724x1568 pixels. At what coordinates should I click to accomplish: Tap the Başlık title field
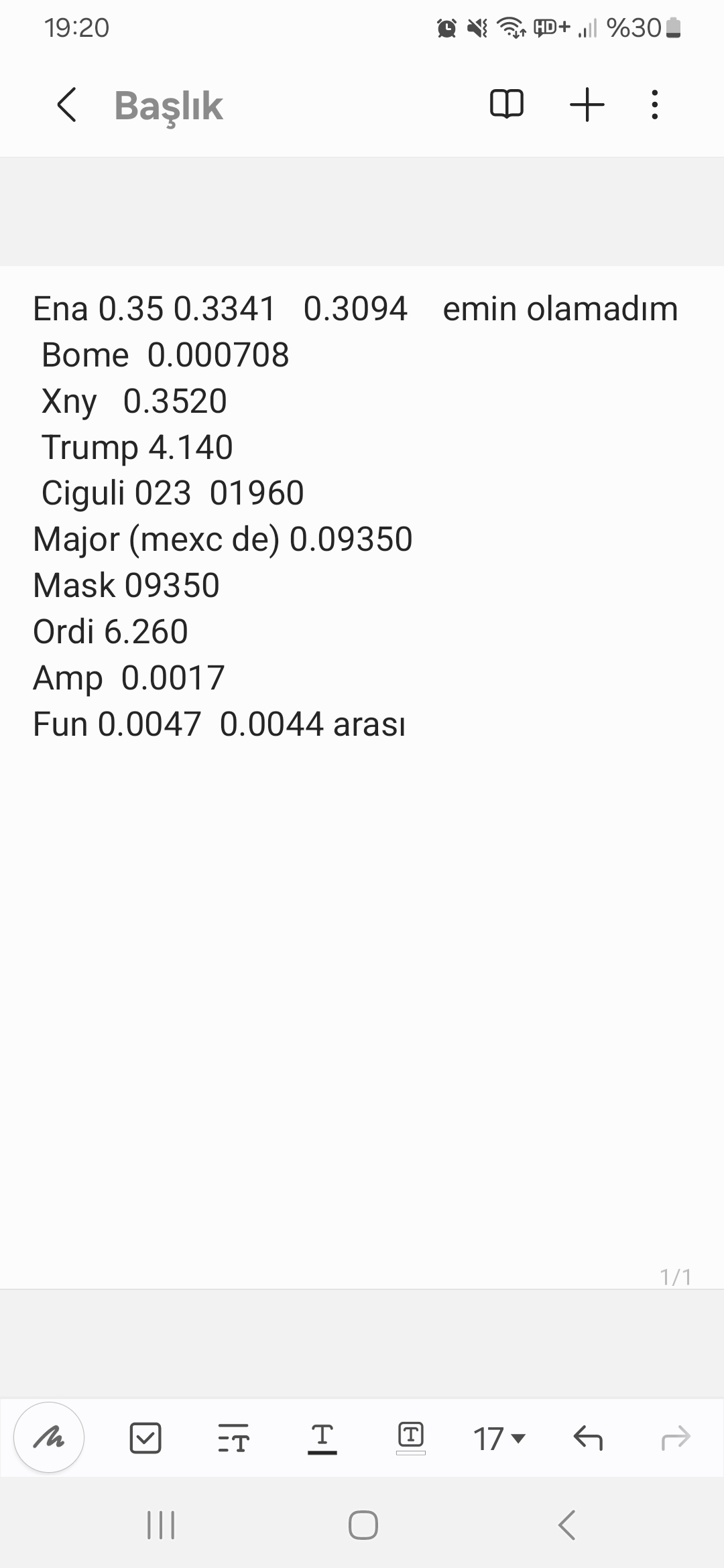click(168, 106)
